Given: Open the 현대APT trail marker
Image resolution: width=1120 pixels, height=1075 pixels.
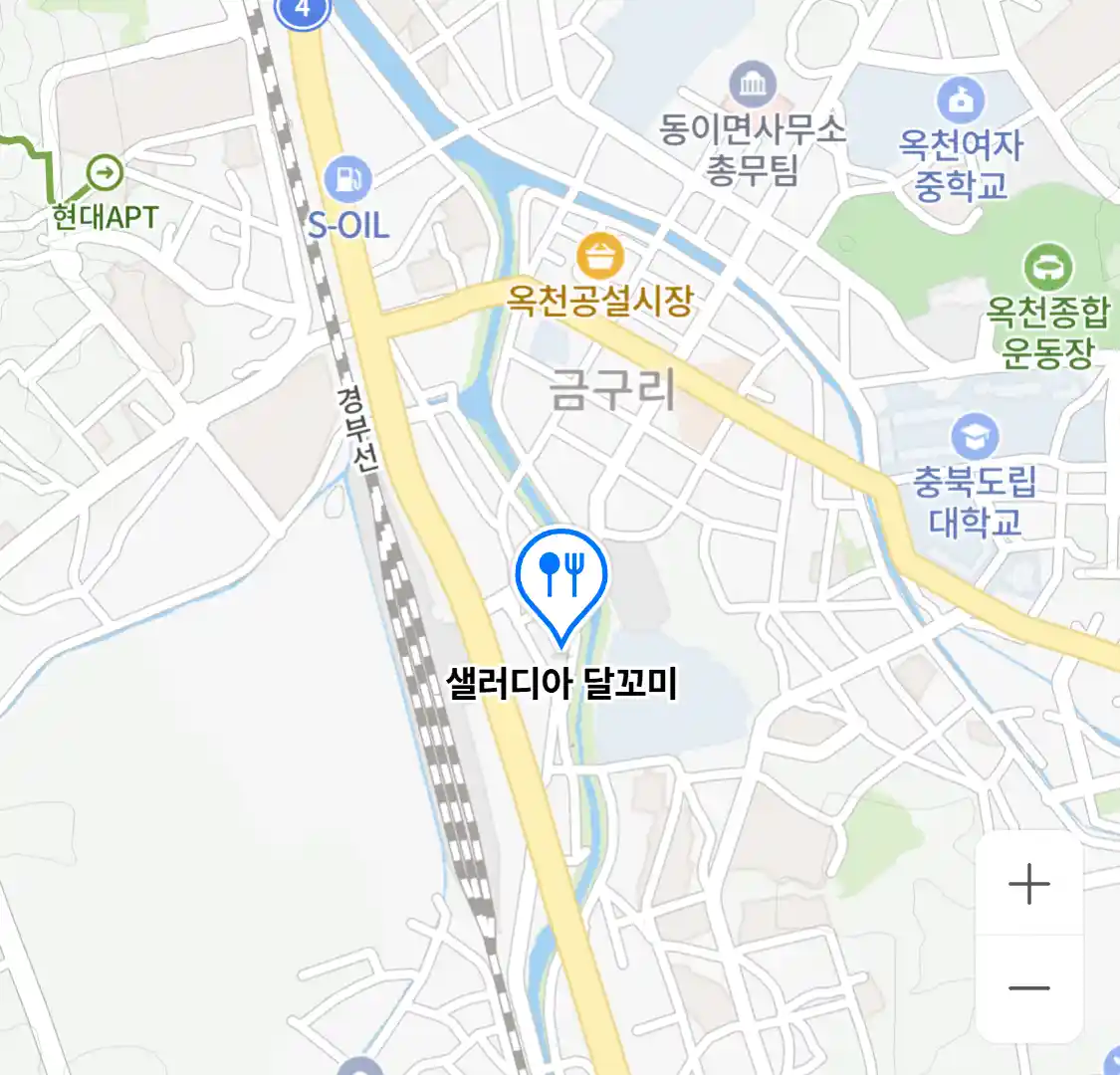Looking at the screenshot, I should click(105, 174).
